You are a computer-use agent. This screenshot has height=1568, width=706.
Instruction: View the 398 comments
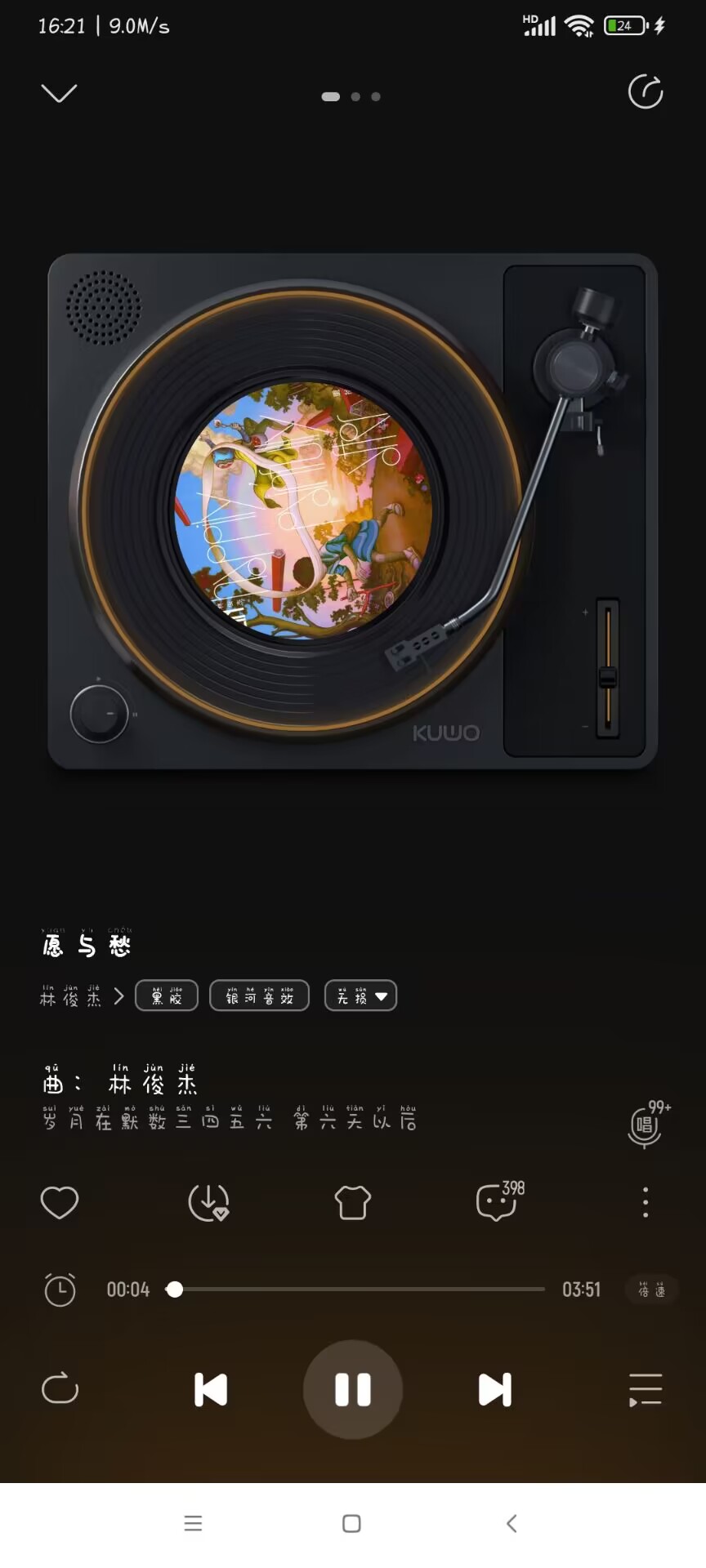pos(498,1202)
